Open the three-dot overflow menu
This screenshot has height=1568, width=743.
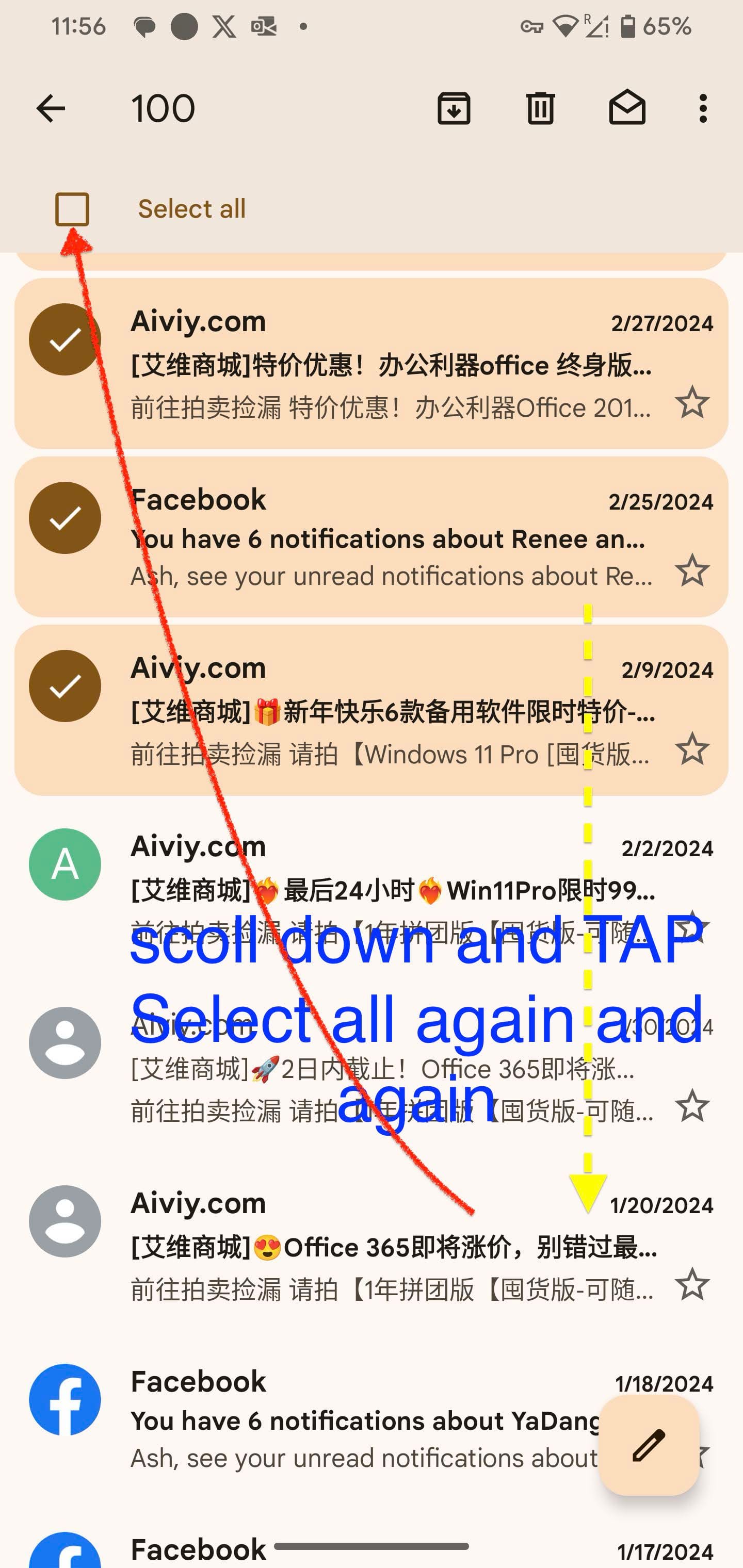click(703, 109)
